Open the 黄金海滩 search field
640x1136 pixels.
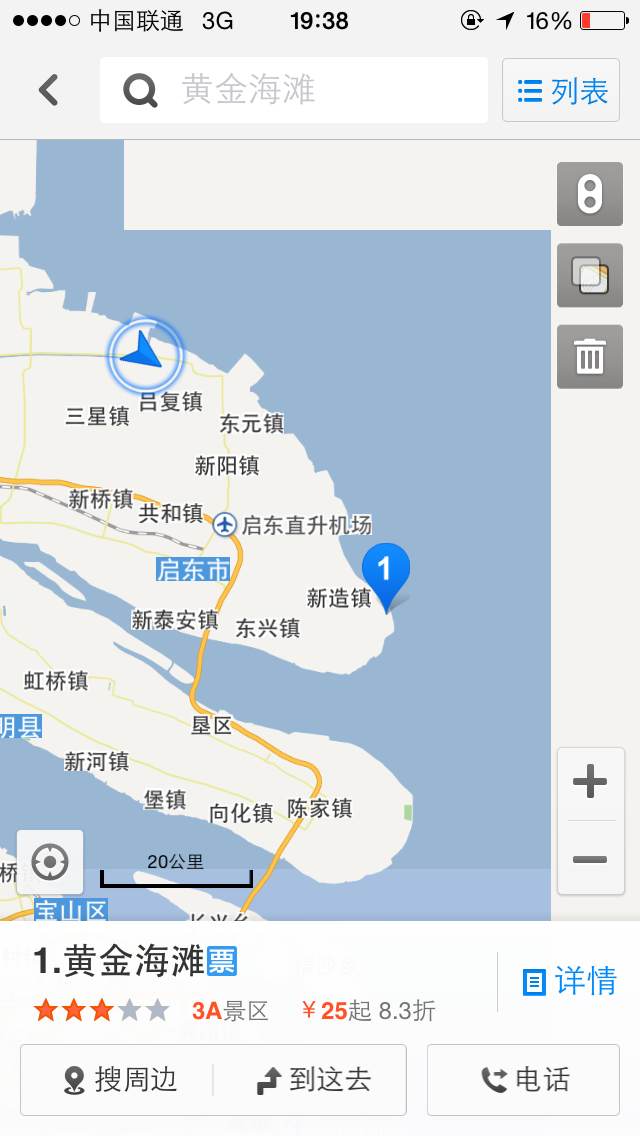pyautogui.click(x=294, y=91)
